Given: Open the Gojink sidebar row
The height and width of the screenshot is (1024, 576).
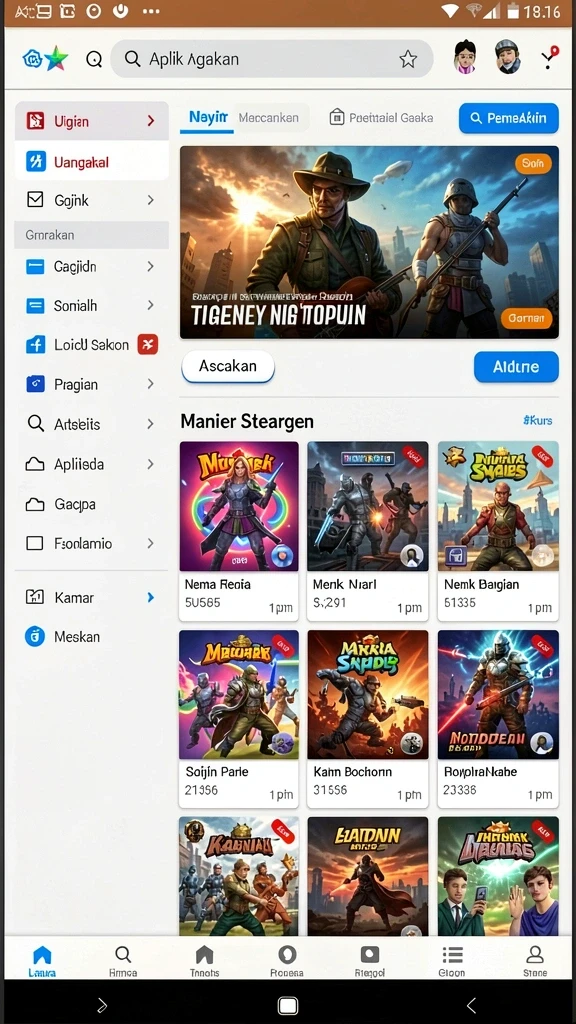Looking at the screenshot, I should (x=91, y=200).
